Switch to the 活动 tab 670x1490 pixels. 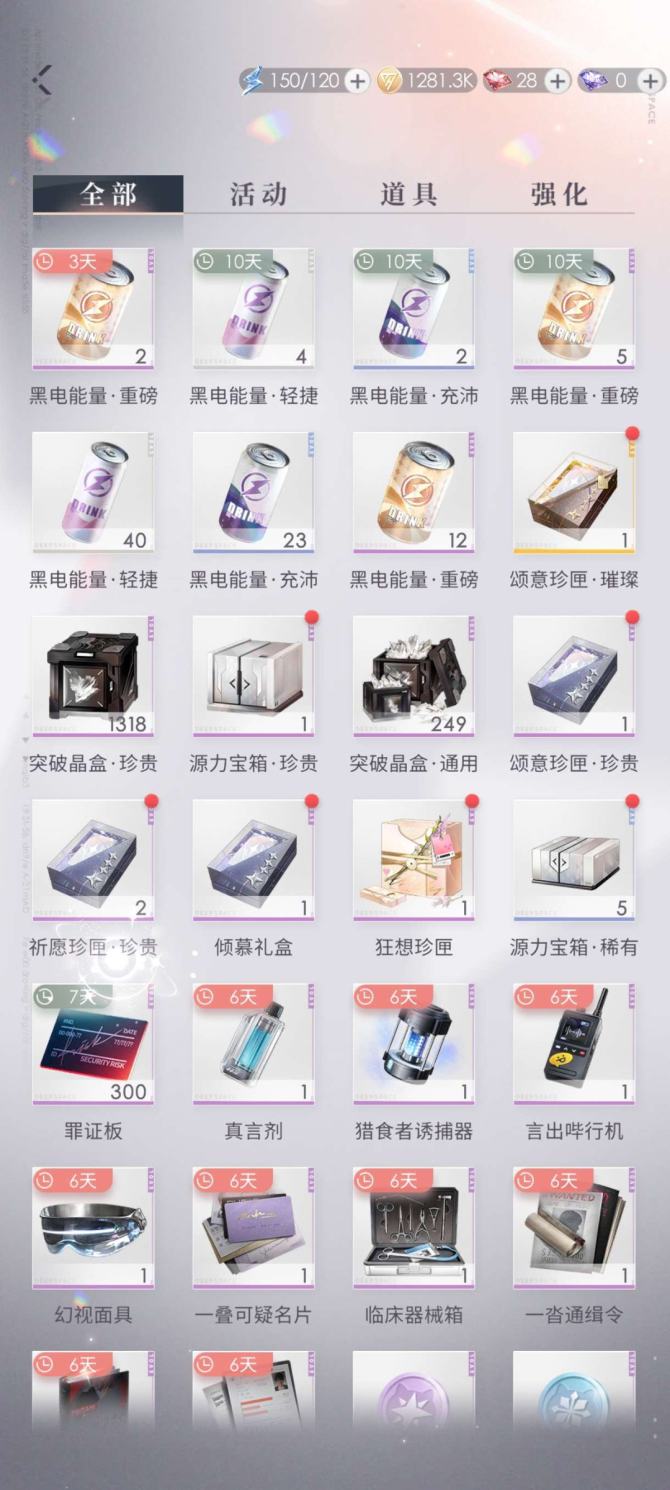(258, 194)
